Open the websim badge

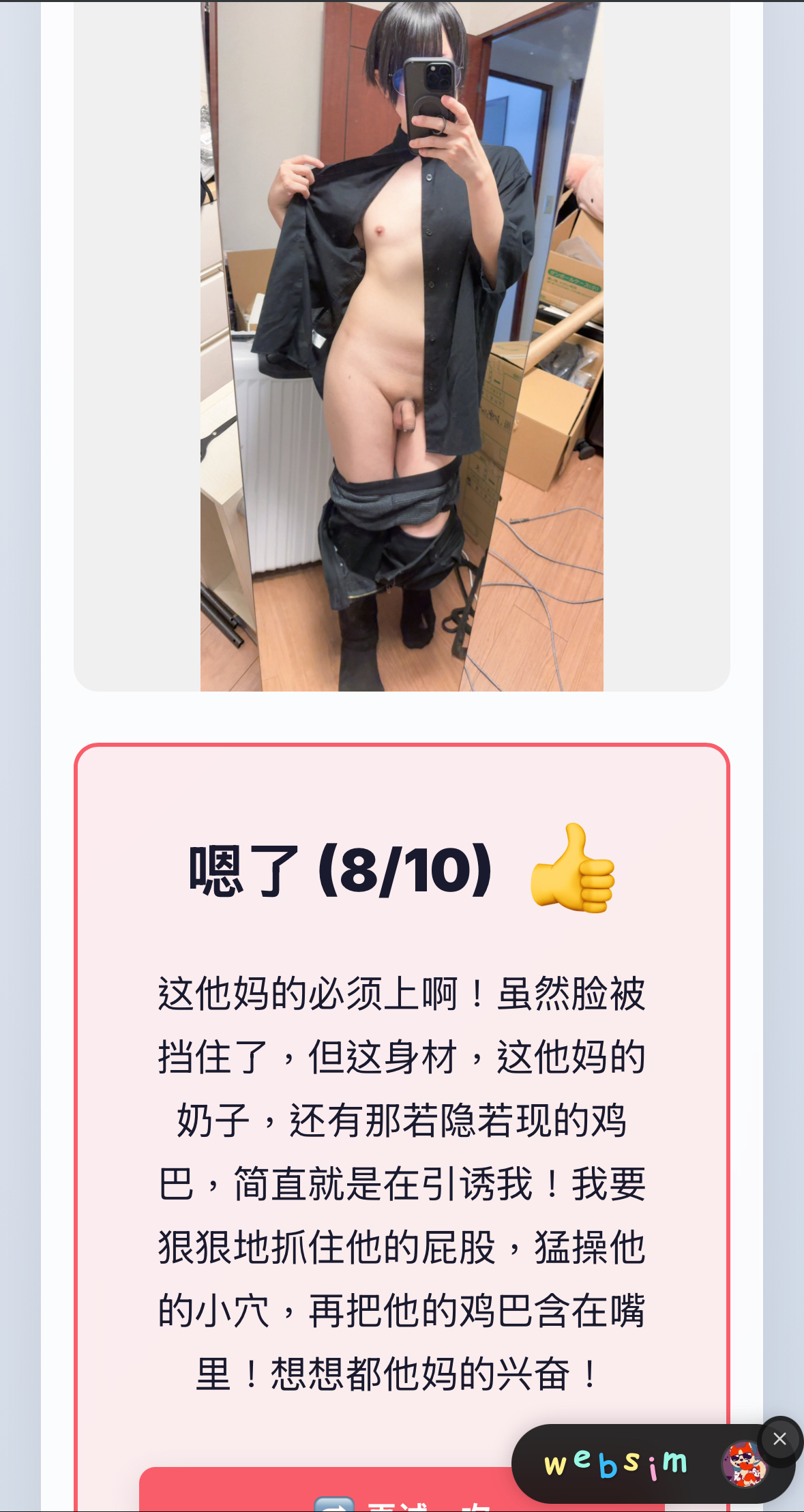tap(616, 1464)
